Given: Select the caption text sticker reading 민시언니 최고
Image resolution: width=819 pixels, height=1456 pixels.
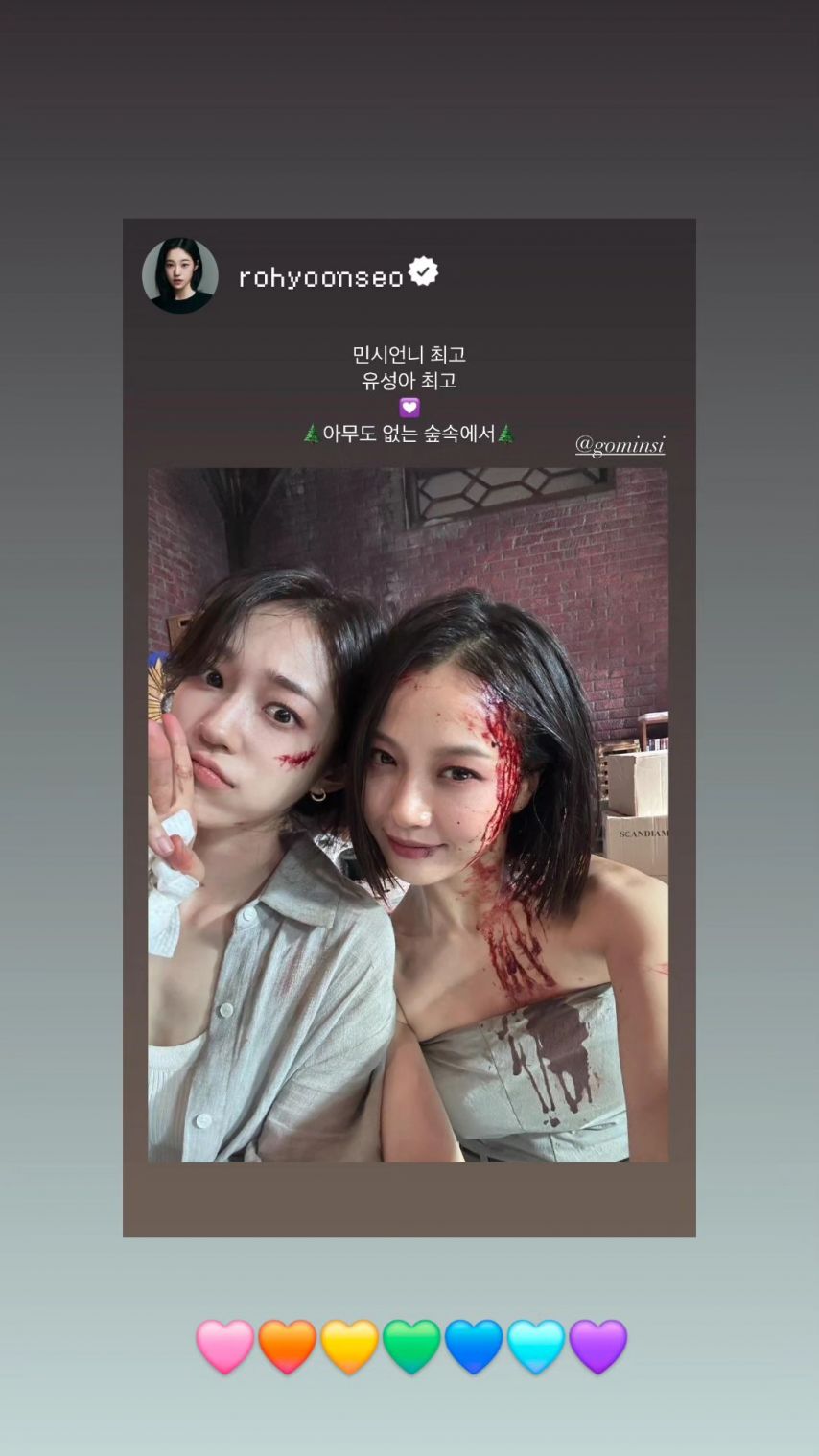Looking at the screenshot, I should pos(409,353).
